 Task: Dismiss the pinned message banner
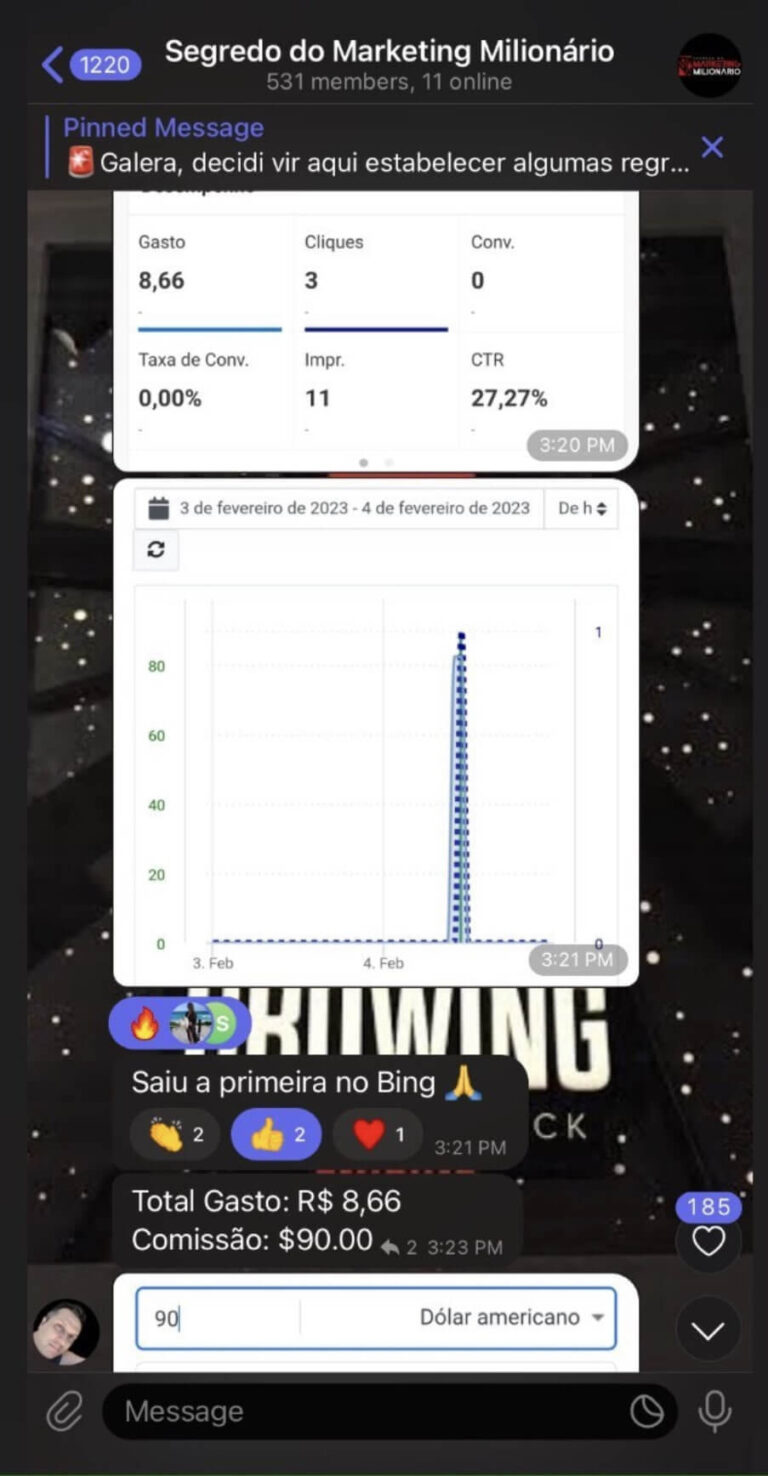712,148
